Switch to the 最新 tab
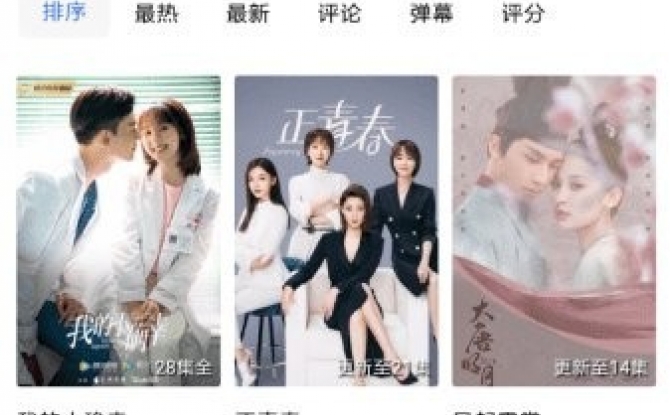 (x=247, y=14)
